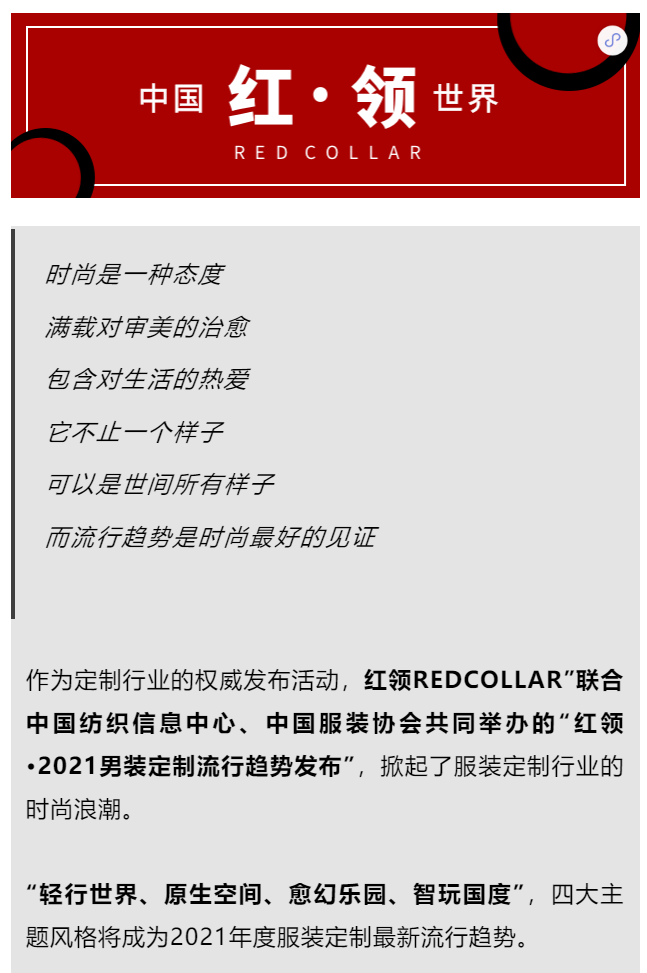Open the mini program link on the Red Collar banner
The width and height of the screenshot is (647, 973).
pos(612,41)
